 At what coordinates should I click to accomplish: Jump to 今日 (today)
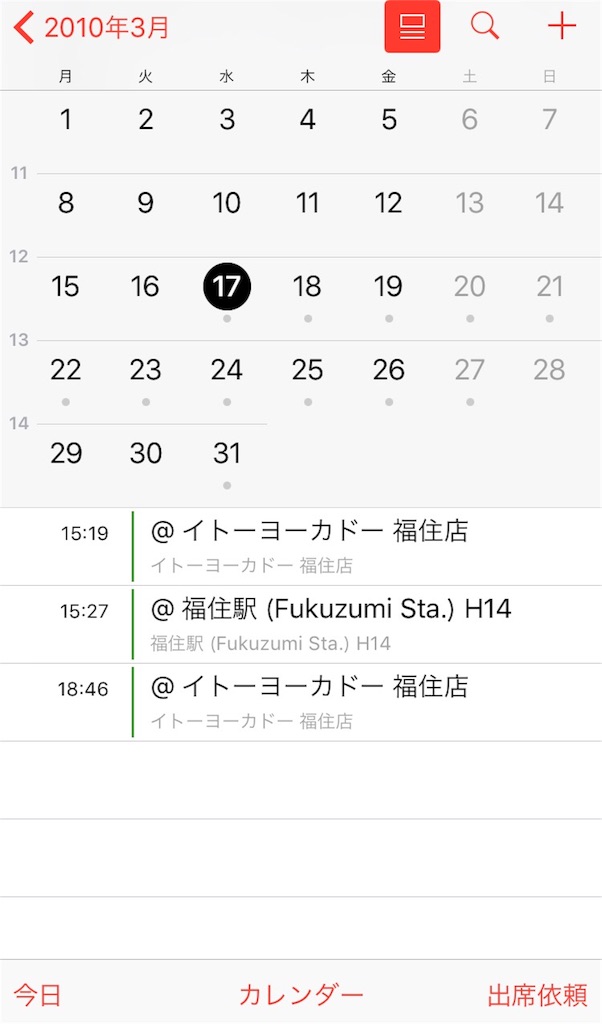(x=37, y=995)
